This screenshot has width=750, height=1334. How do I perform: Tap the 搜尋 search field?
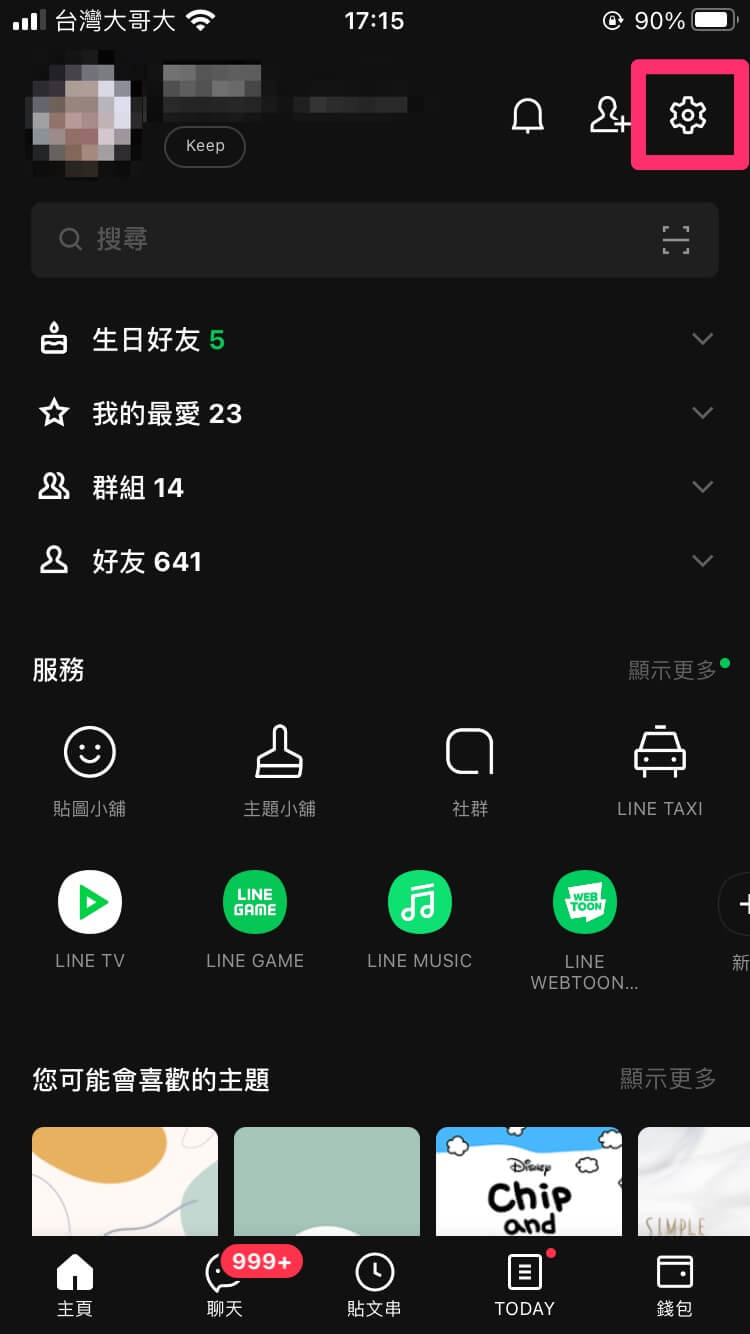[x=300, y=240]
